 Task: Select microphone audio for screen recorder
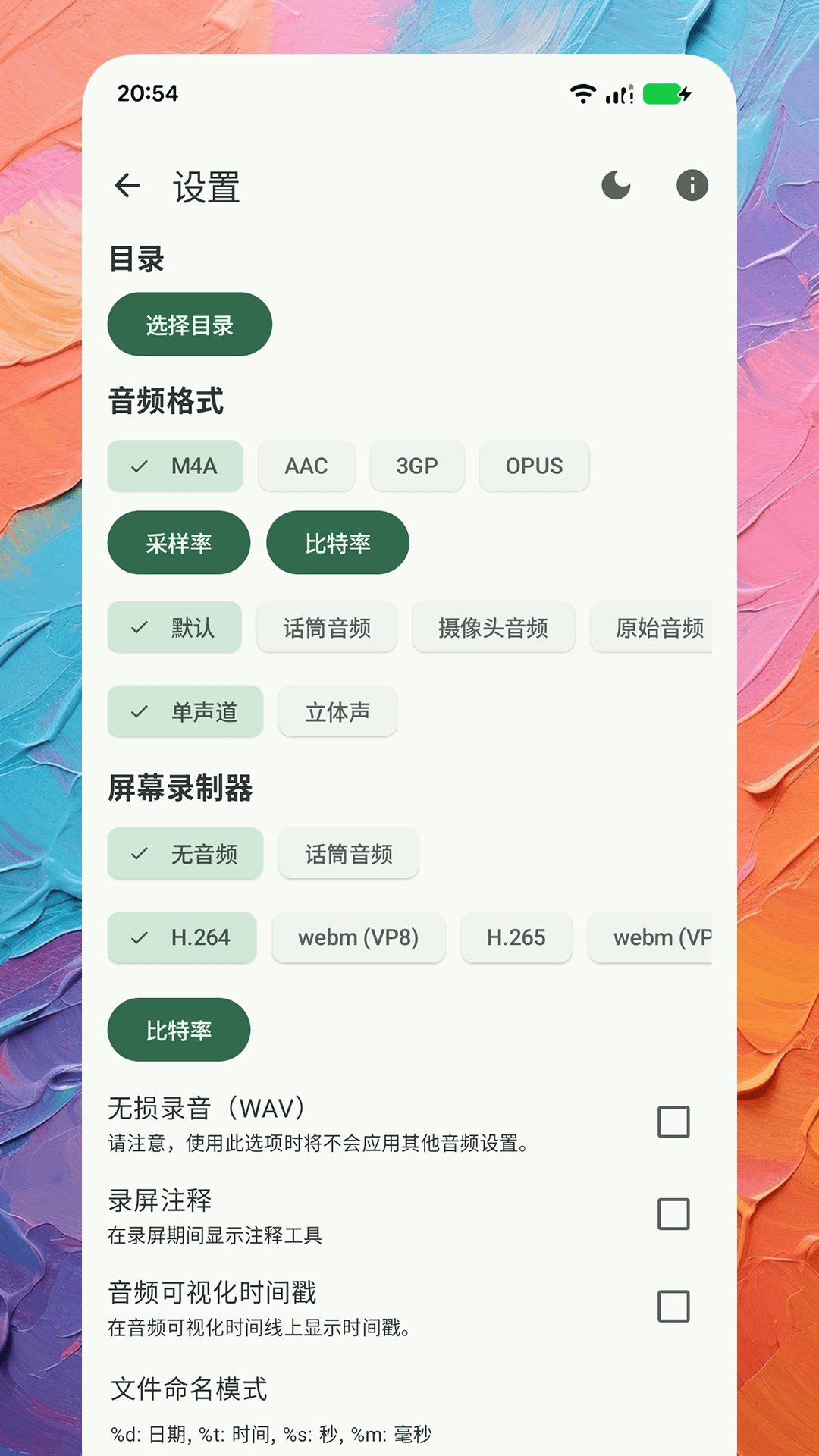348,854
